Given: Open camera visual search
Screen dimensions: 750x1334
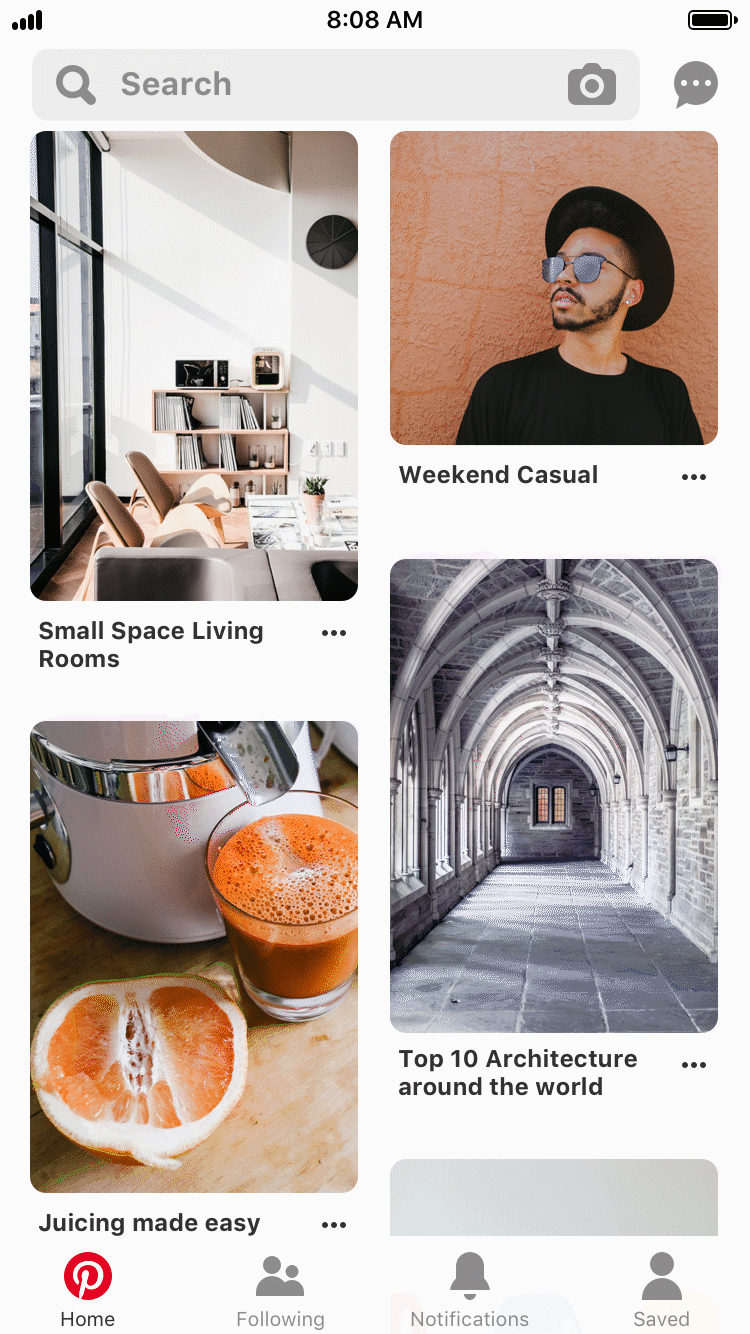Looking at the screenshot, I should tap(592, 85).
